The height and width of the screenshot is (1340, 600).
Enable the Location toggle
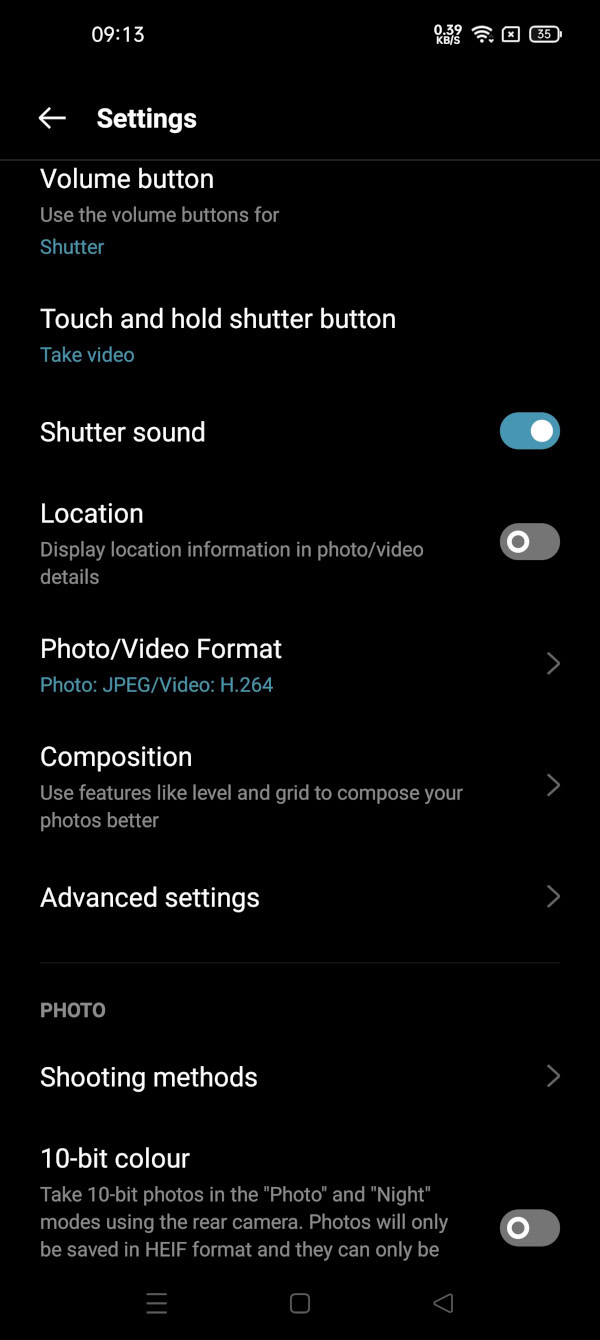529,542
